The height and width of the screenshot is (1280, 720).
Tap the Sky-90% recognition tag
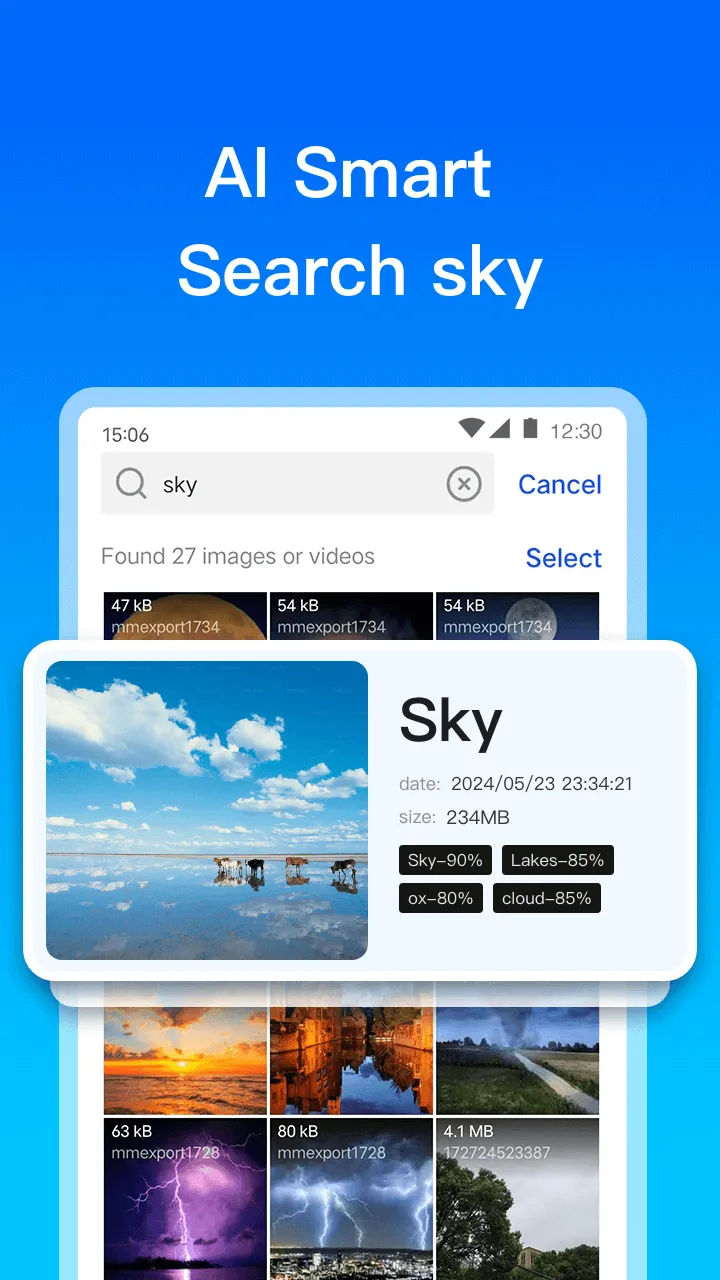click(x=445, y=860)
